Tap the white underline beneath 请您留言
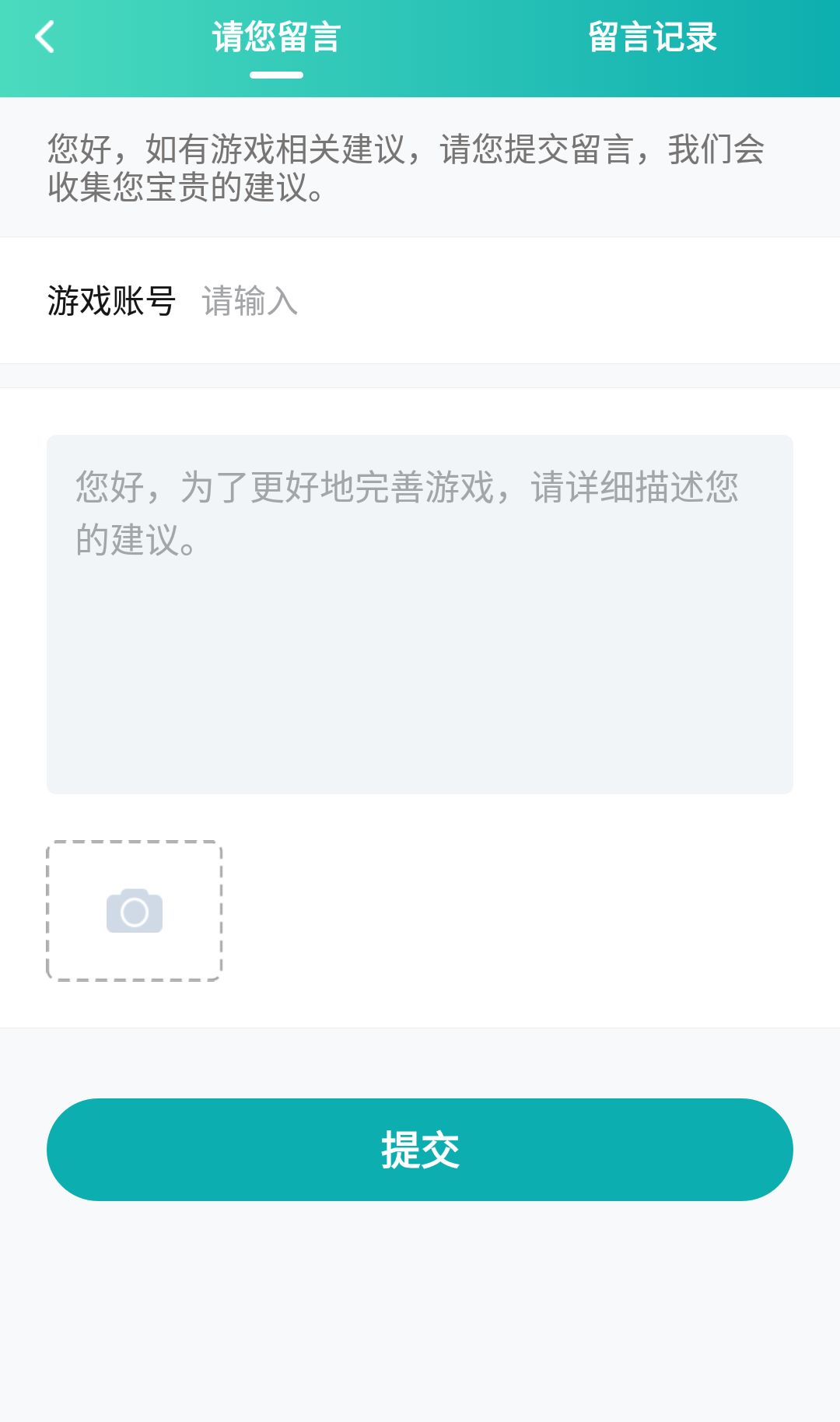The image size is (840, 1422). click(275, 75)
